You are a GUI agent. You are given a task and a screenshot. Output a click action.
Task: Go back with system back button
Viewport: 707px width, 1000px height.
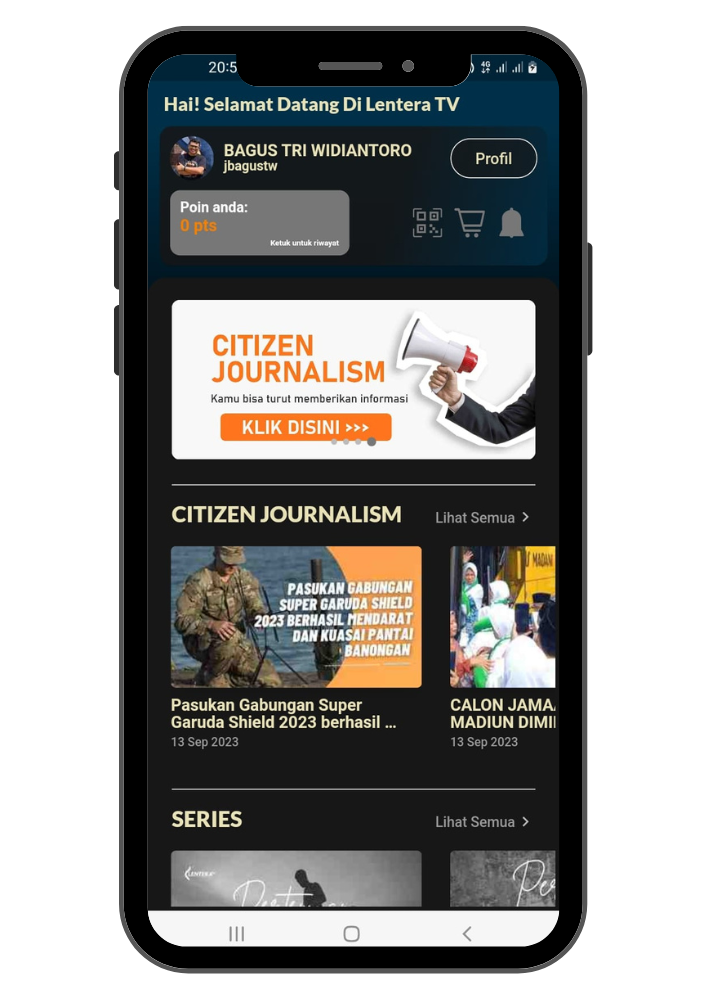pos(466,934)
